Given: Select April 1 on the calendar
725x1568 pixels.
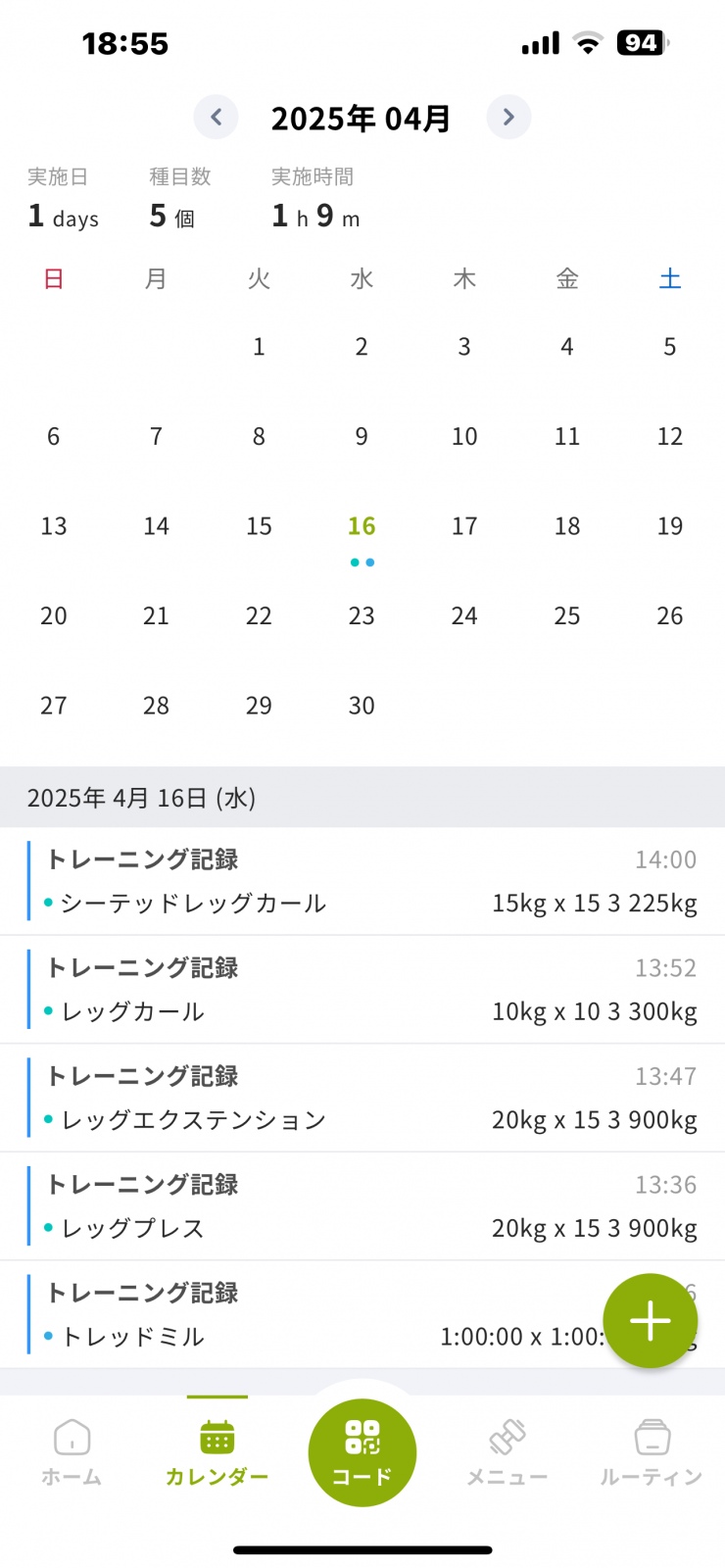Looking at the screenshot, I should [x=259, y=347].
